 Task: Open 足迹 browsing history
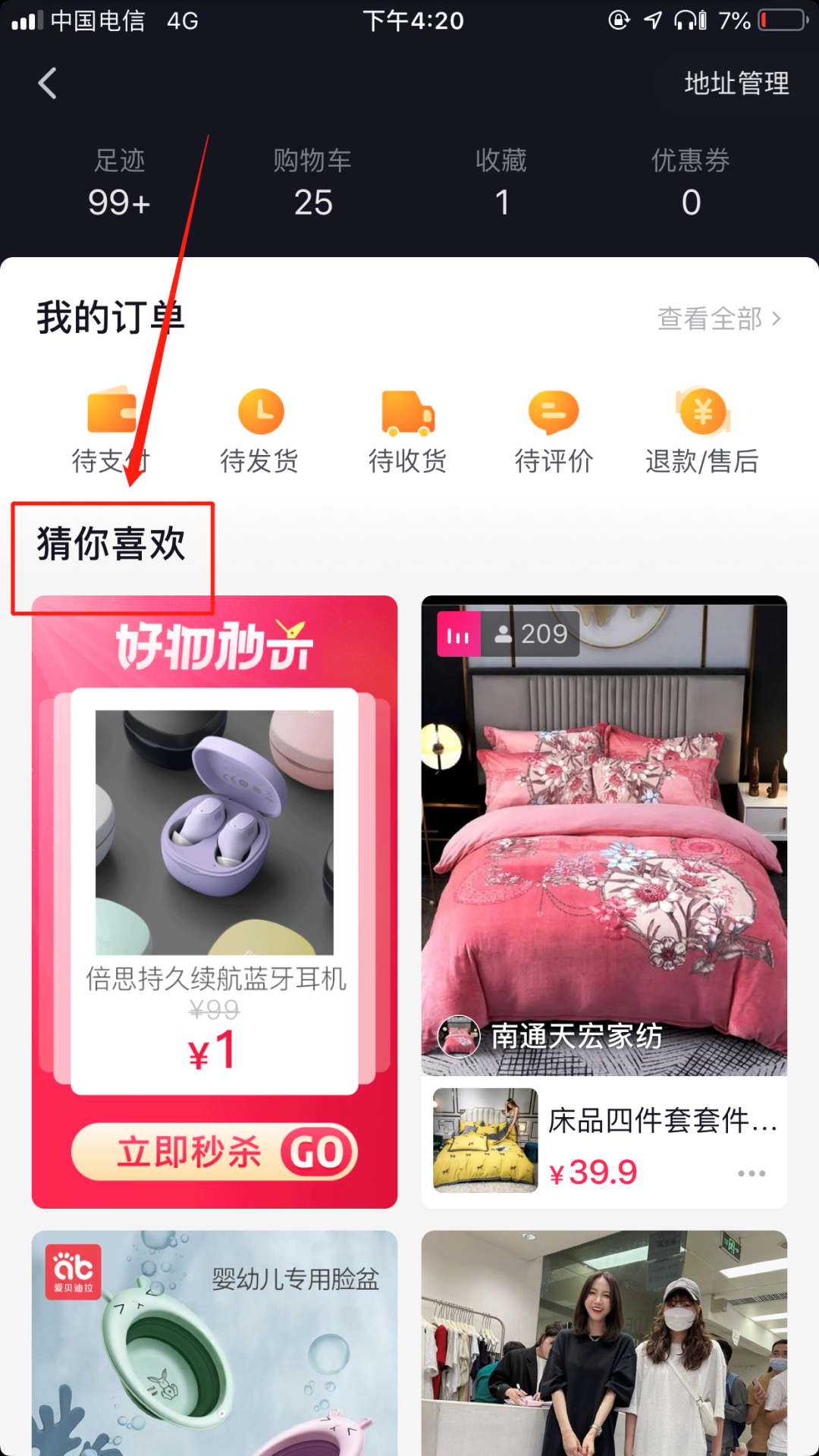119,183
